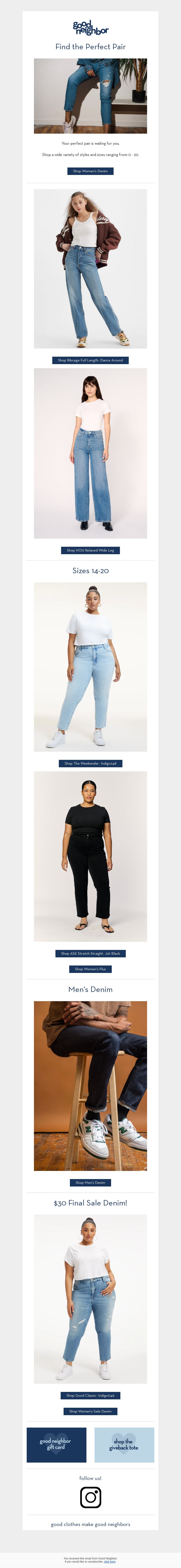Viewport: 181px width, 1568px height.
Task: Open the Instagram icon under follow us
Action: (x=90, y=1497)
